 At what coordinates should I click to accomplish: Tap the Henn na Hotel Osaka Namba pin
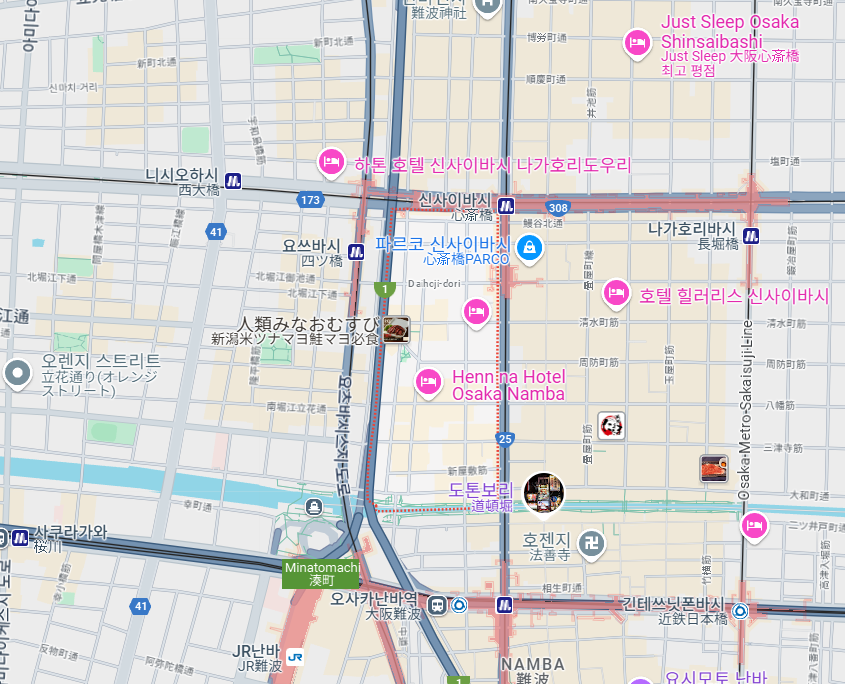pyautogui.click(x=428, y=382)
